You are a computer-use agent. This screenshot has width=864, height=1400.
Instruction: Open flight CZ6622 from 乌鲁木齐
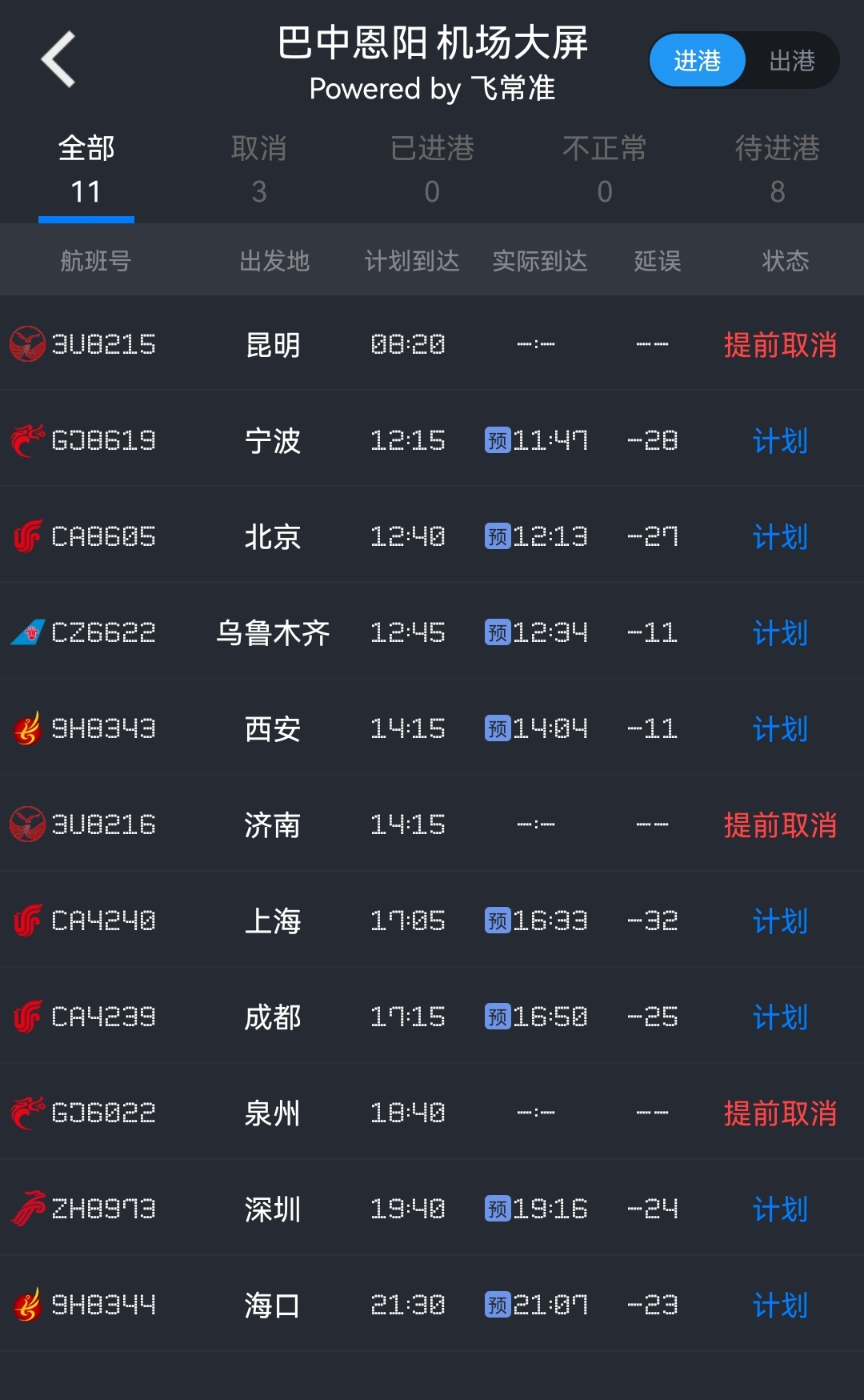coord(432,632)
